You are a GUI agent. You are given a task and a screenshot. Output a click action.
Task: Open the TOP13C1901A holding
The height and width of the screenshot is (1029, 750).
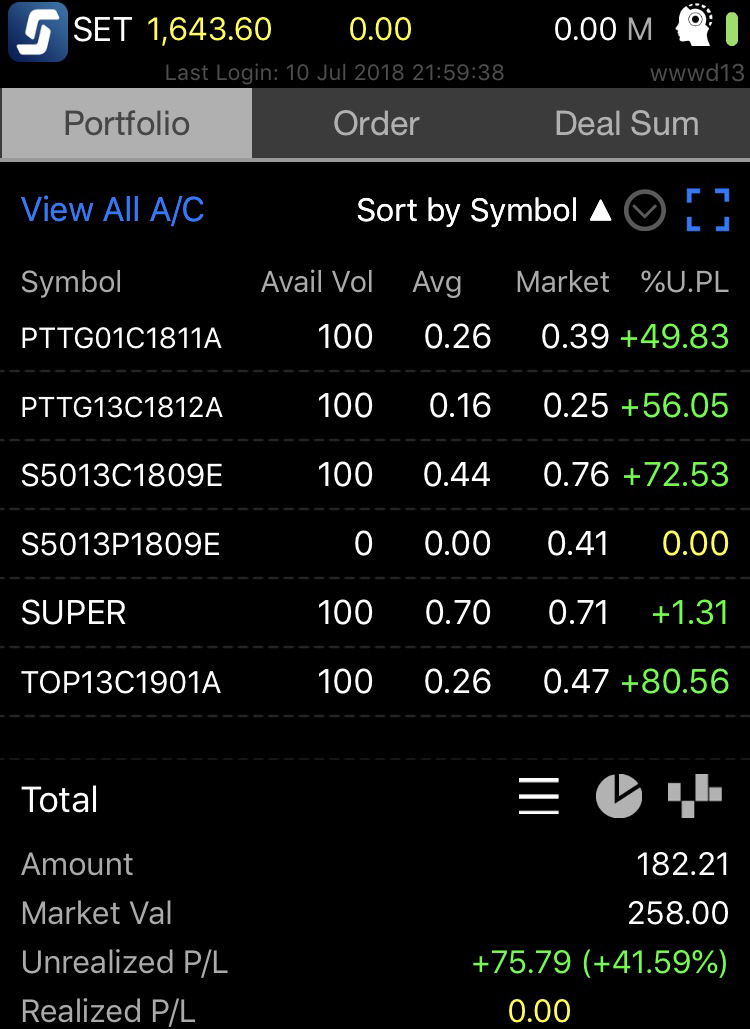pos(375,682)
